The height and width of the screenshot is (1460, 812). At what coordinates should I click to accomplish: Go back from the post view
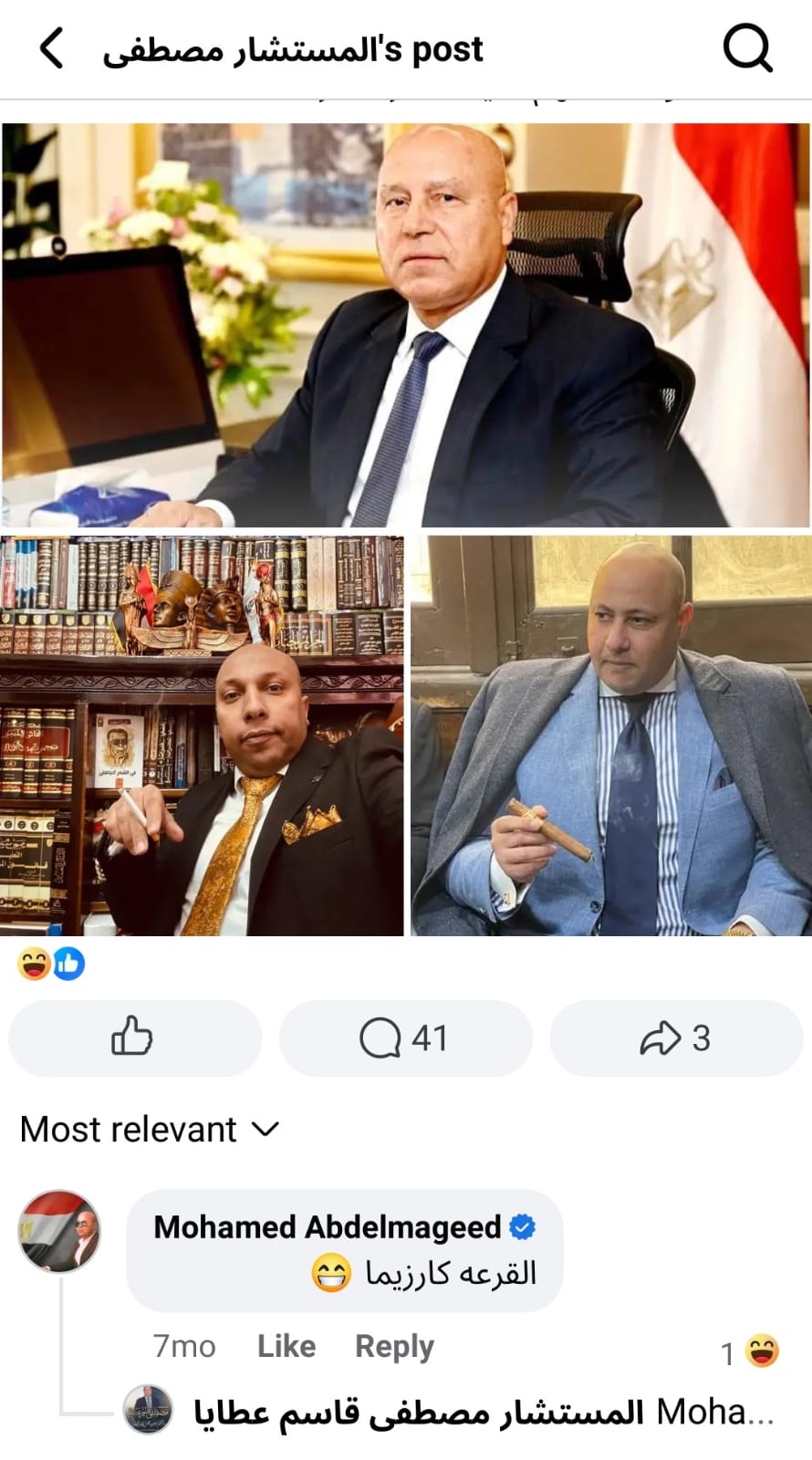pyautogui.click(x=52, y=48)
